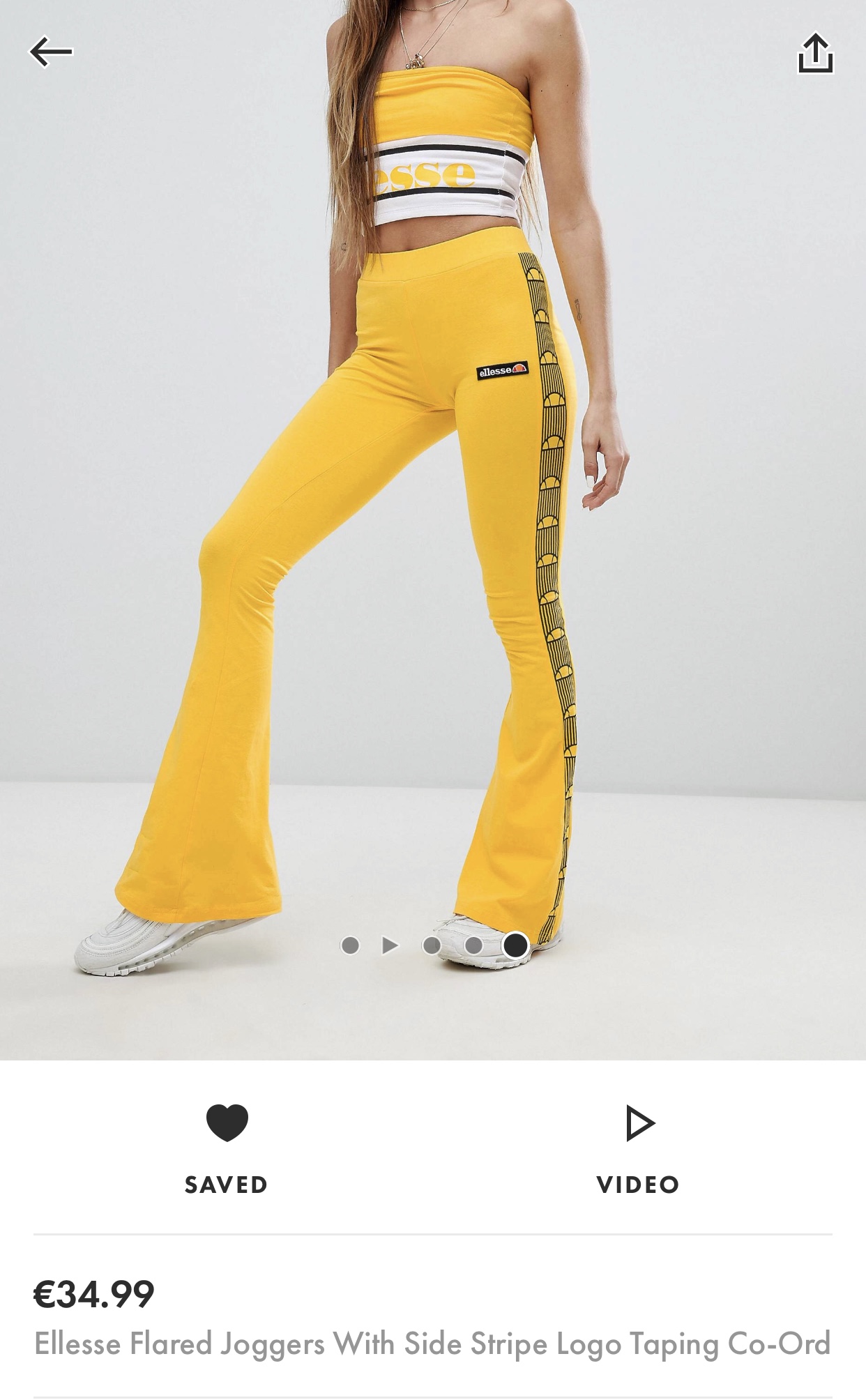The image size is (866, 1400).
Task: Go back using the arrow icon
Action: click(51, 52)
